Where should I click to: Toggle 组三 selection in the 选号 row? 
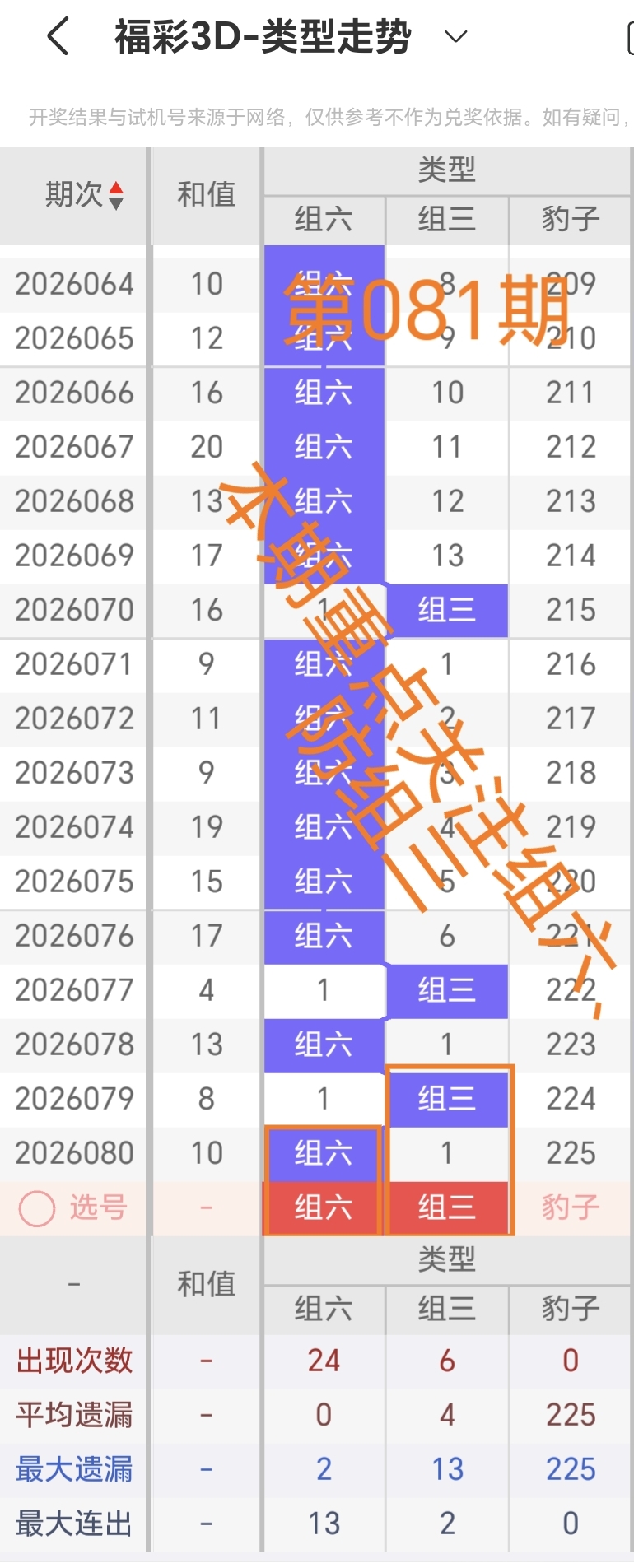(447, 1207)
